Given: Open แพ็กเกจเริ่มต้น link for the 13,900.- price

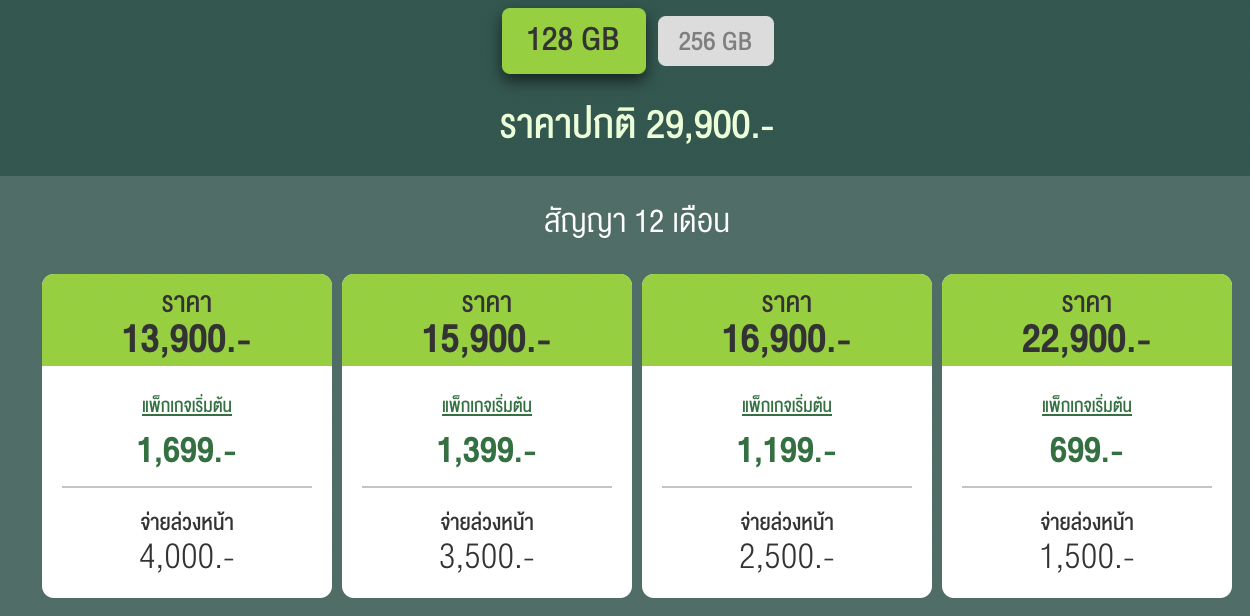Looking at the screenshot, I should (x=187, y=407).
